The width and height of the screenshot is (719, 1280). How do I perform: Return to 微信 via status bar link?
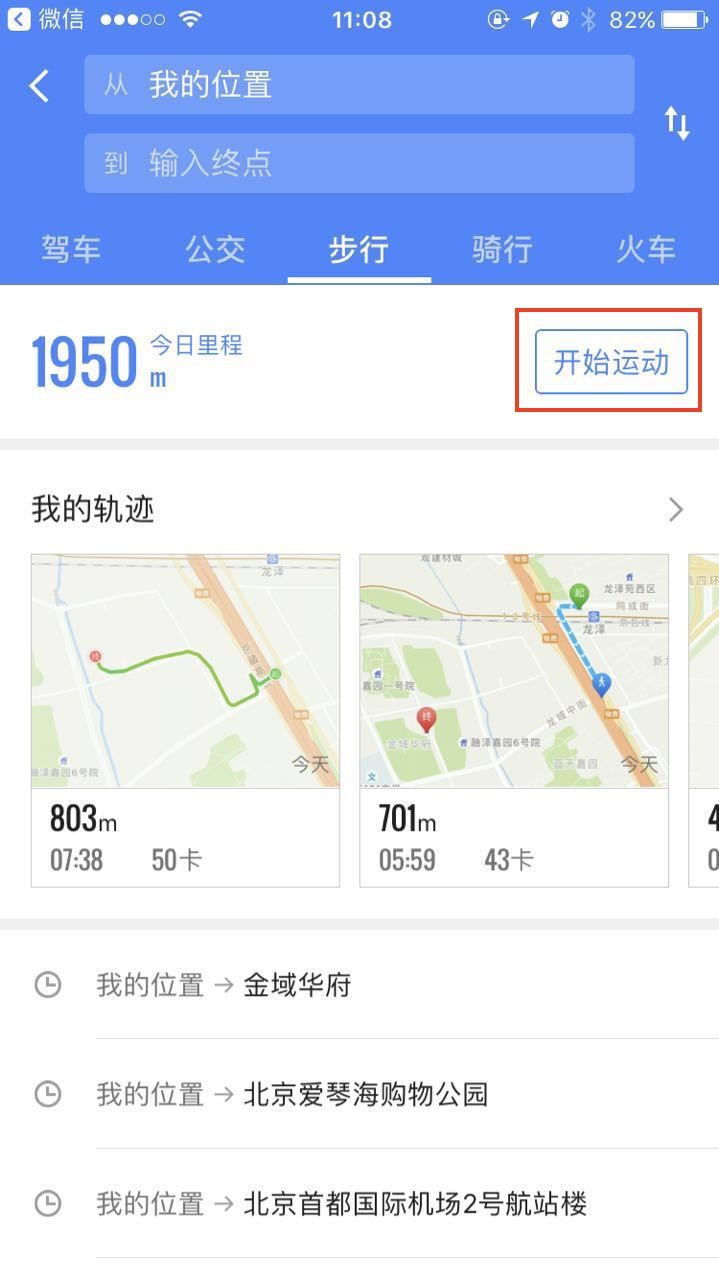tap(46, 19)
